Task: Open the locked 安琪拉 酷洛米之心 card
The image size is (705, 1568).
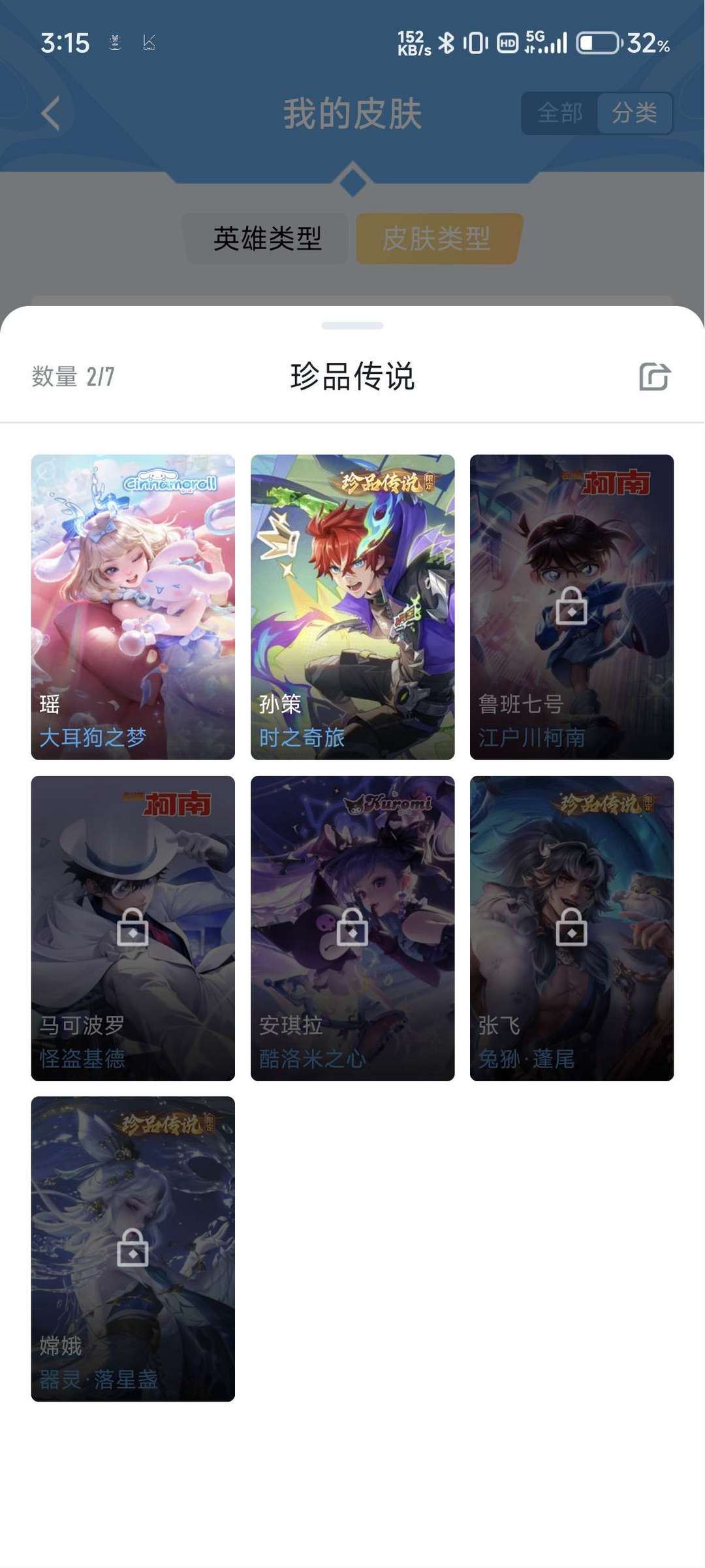Action: coord(352,928)
